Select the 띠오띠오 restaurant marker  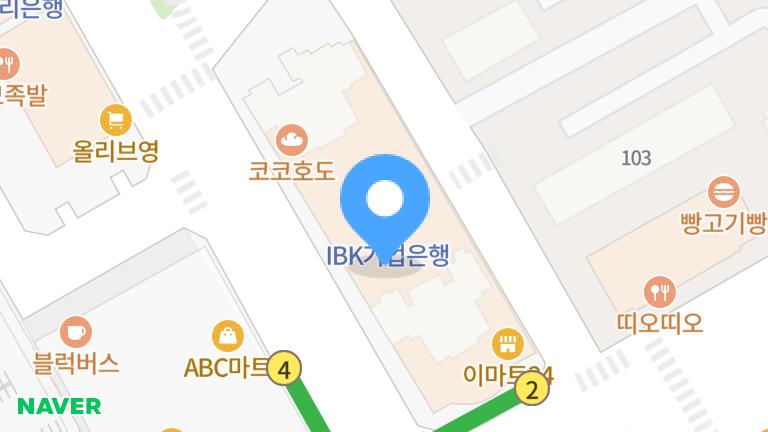coord(660,292)
